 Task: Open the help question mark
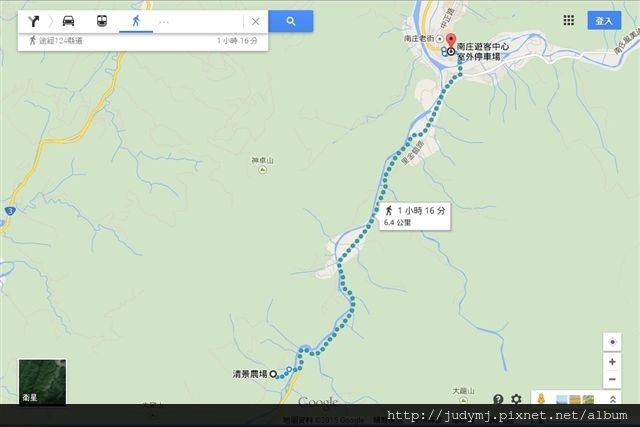pos(498,399)
